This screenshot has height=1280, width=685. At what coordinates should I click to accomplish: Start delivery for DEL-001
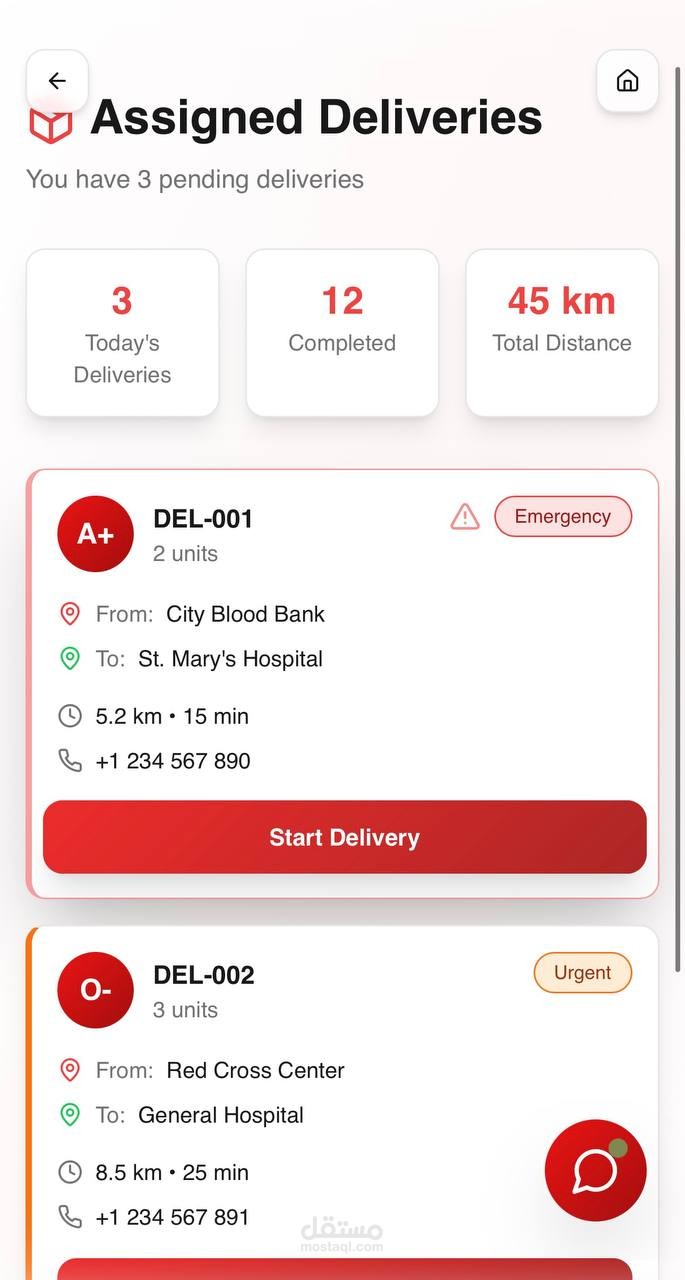click(344, 837)
